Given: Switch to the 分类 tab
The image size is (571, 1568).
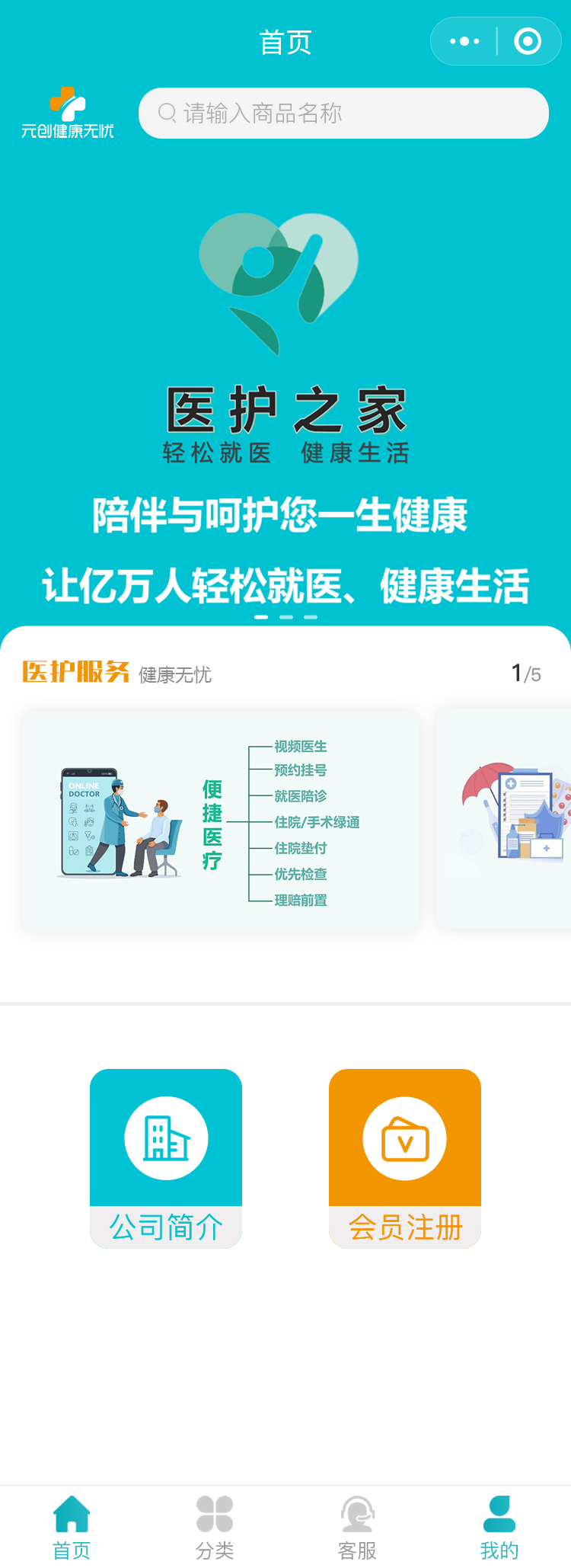Looking at the screenshot, I should (215, 1526).
